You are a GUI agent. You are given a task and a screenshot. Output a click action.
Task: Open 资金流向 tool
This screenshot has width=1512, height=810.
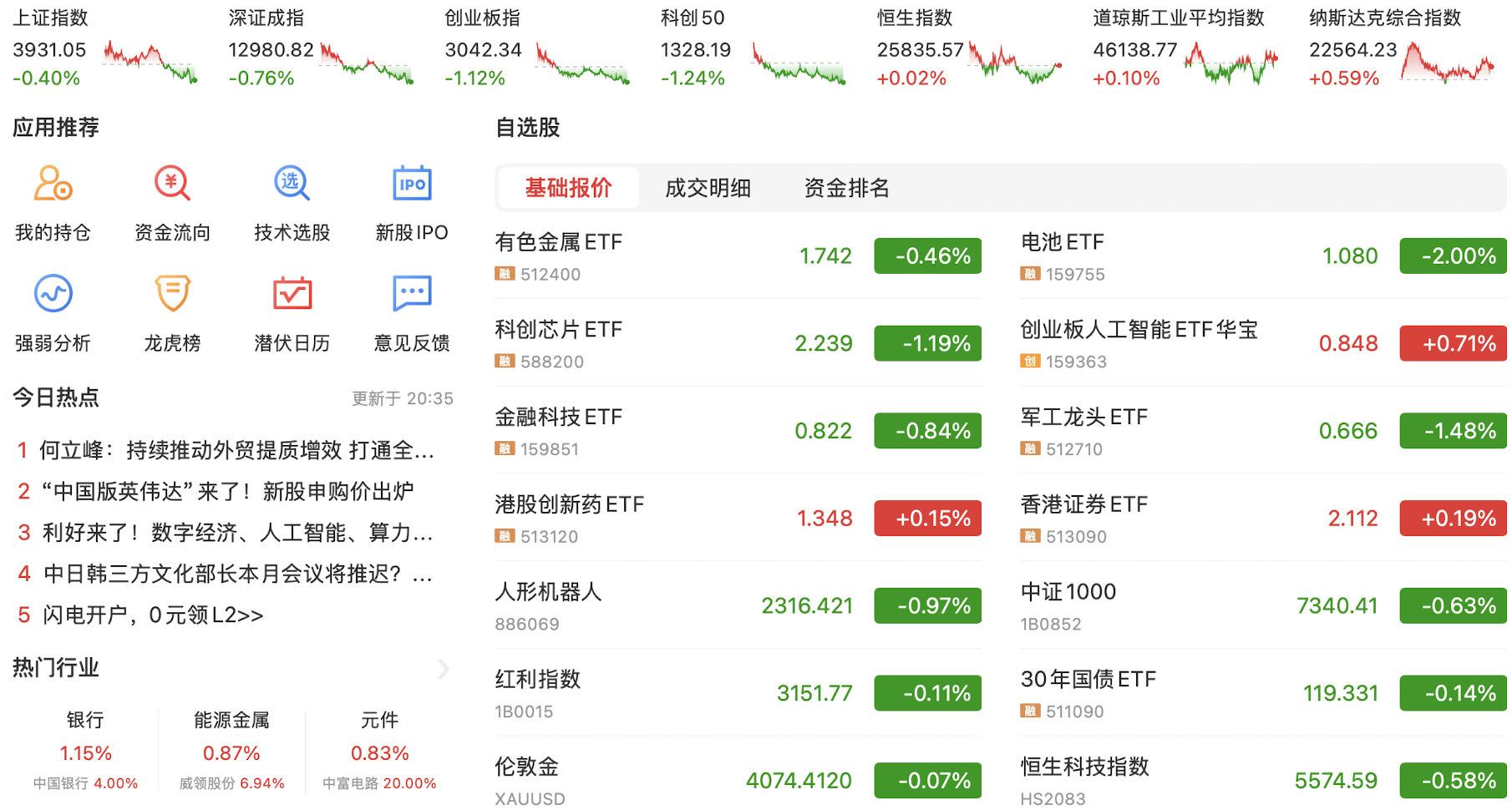point(172,203)
